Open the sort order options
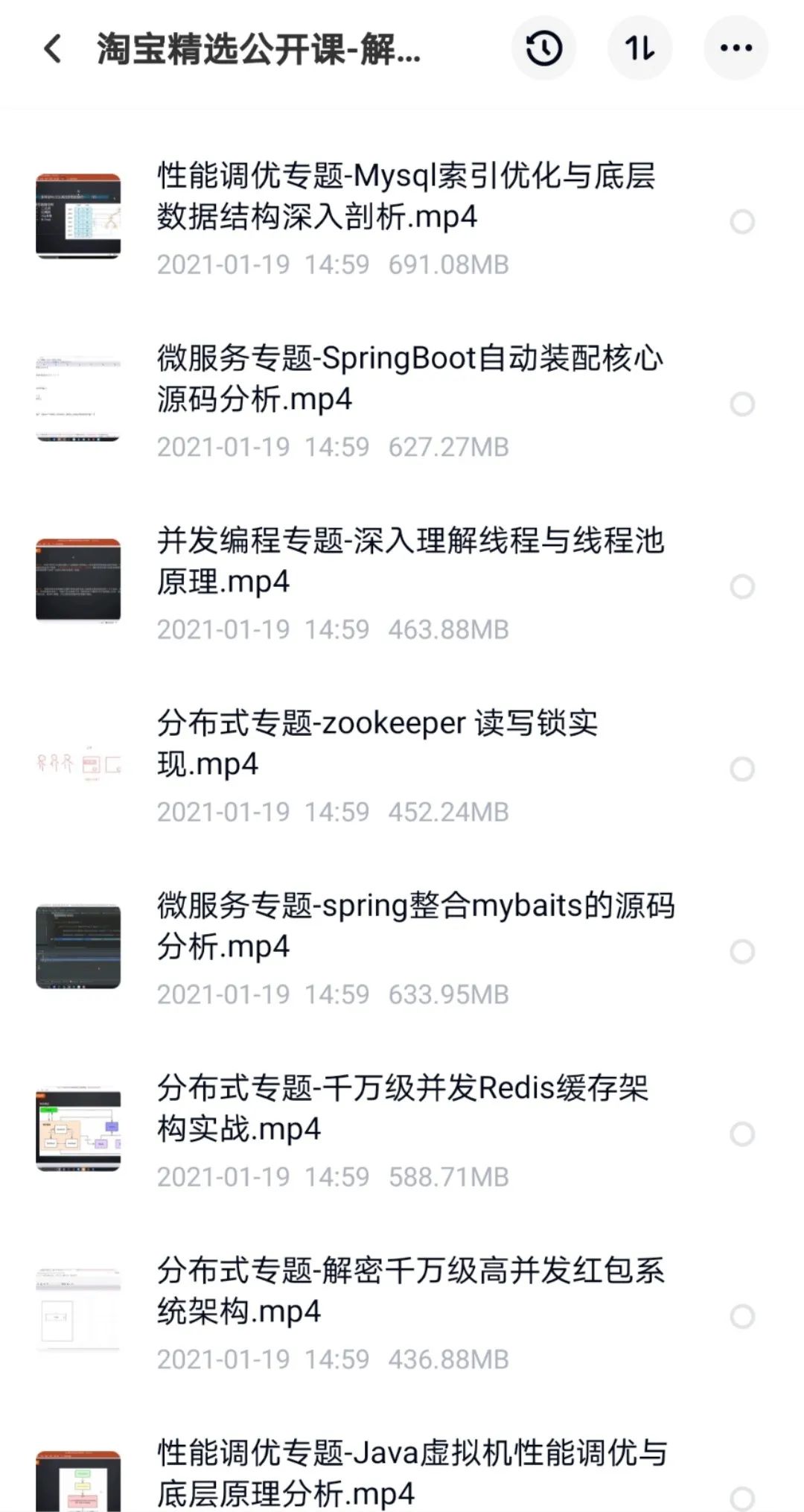 click(x=639, y=49)
